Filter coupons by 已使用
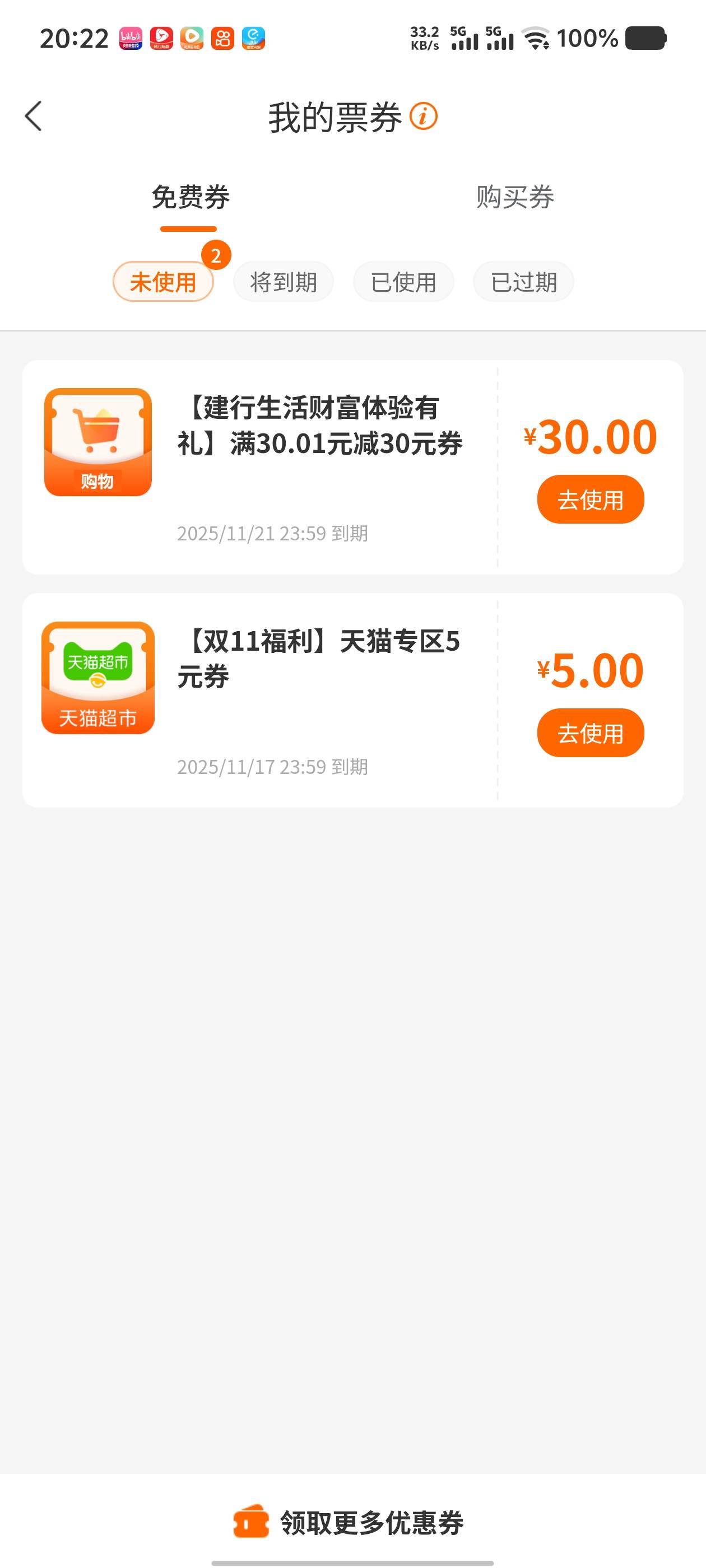This screenshot has width=706, height=1568. click(403, 282)
